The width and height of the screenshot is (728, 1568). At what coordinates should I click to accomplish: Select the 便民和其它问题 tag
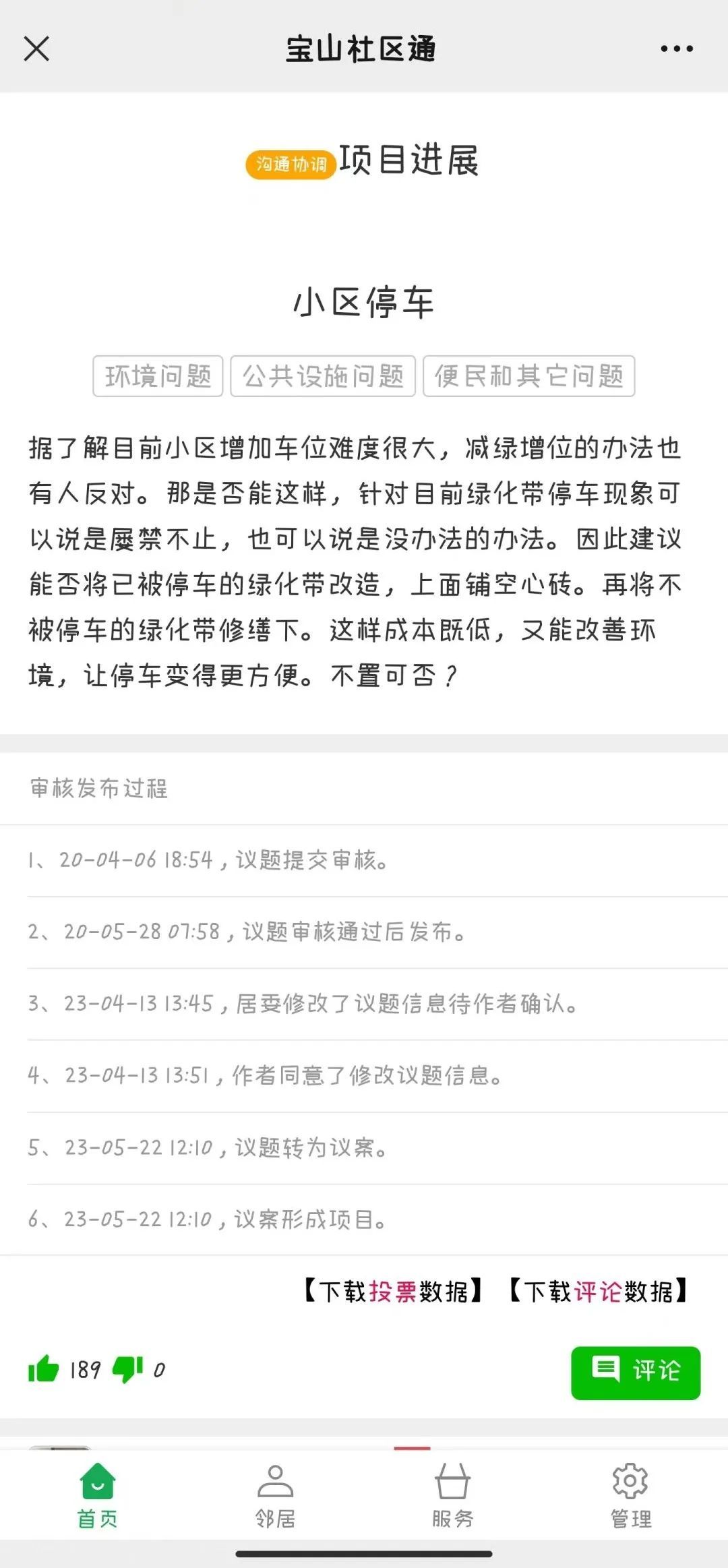(528, 376)
